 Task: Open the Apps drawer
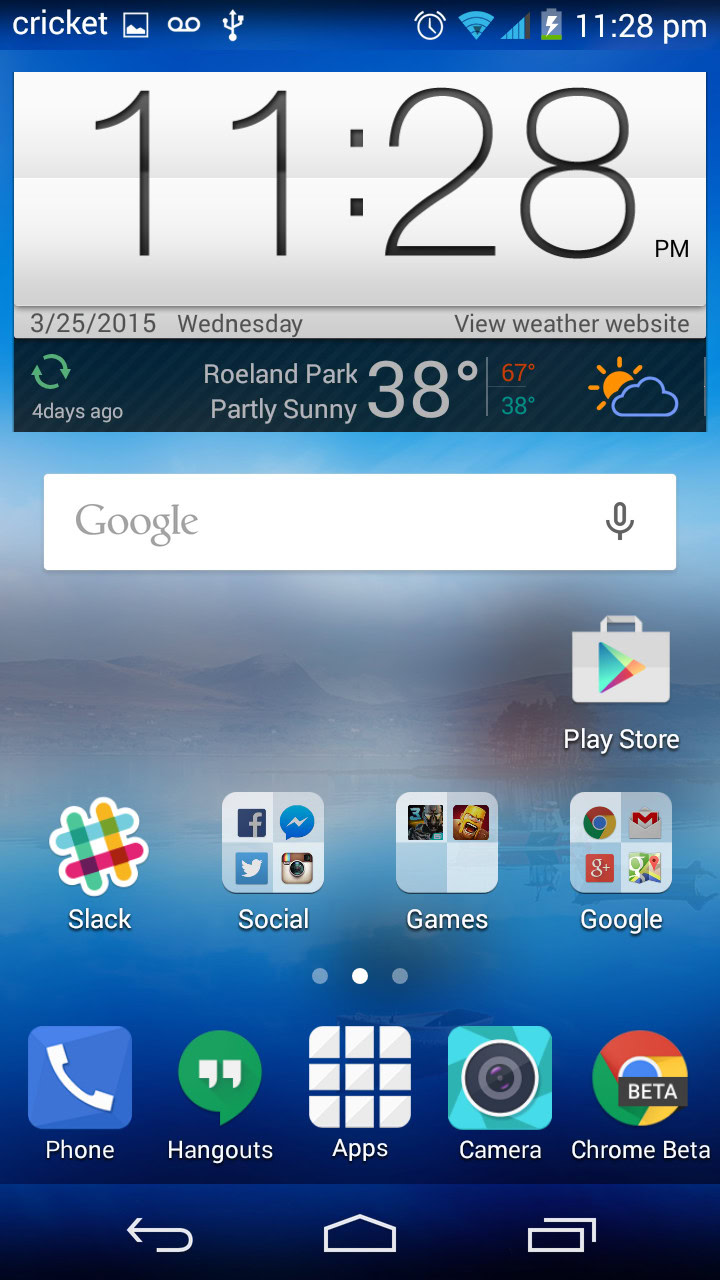[x=360, y=1077]
